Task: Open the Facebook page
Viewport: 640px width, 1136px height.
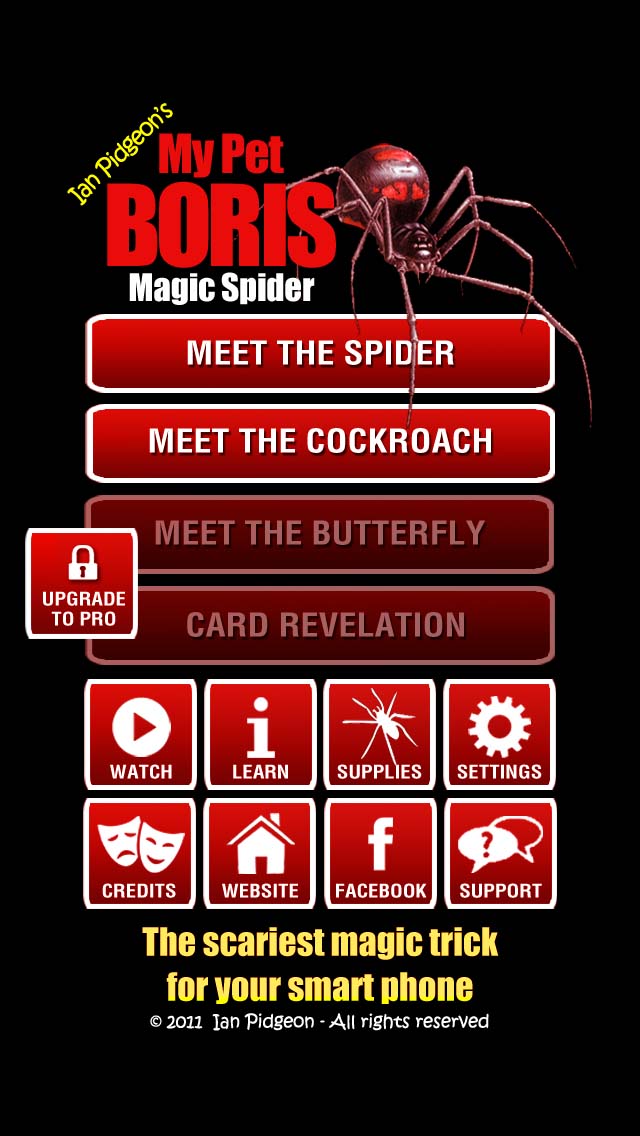Action: tap(380, 853)
